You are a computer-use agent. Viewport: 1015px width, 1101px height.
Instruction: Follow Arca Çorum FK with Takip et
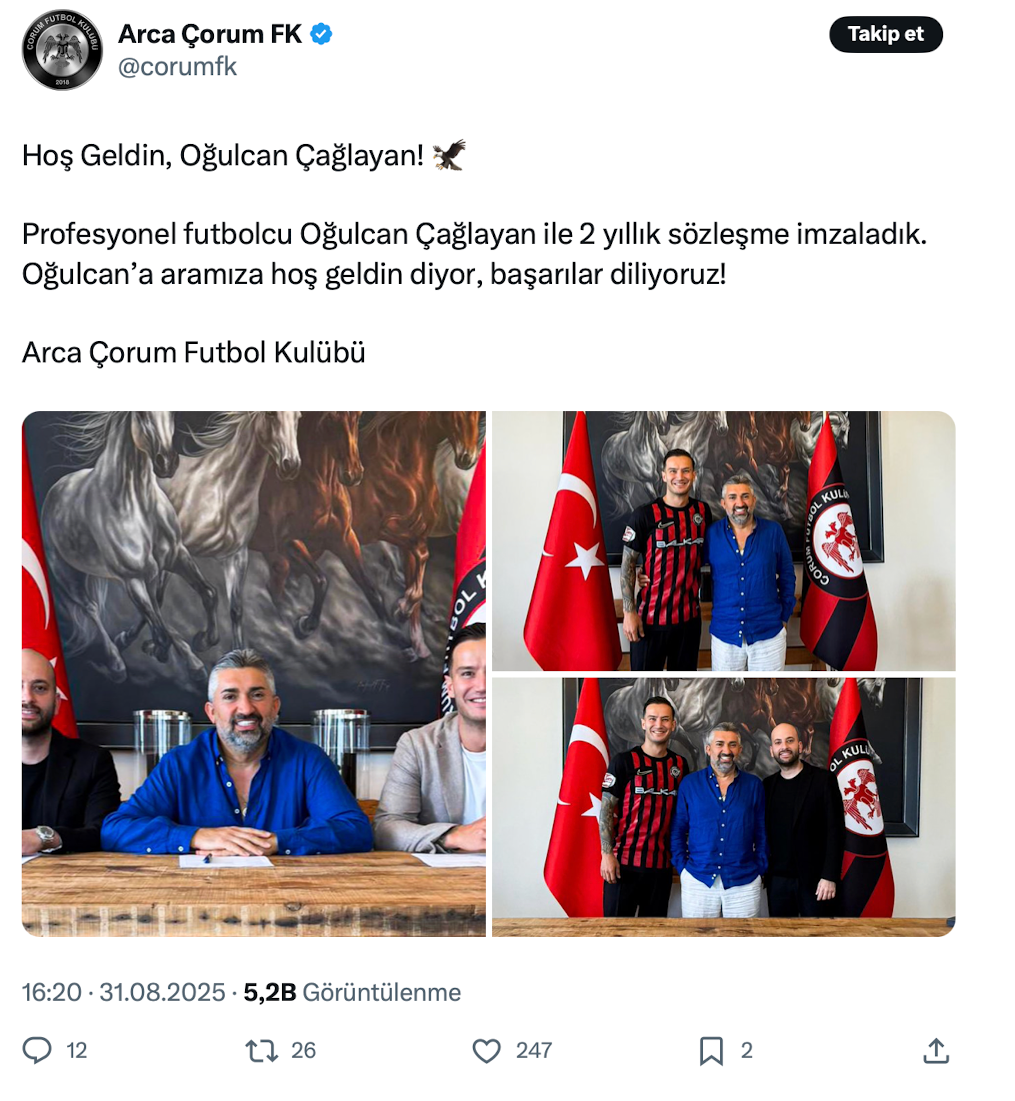tap(885, 34)
